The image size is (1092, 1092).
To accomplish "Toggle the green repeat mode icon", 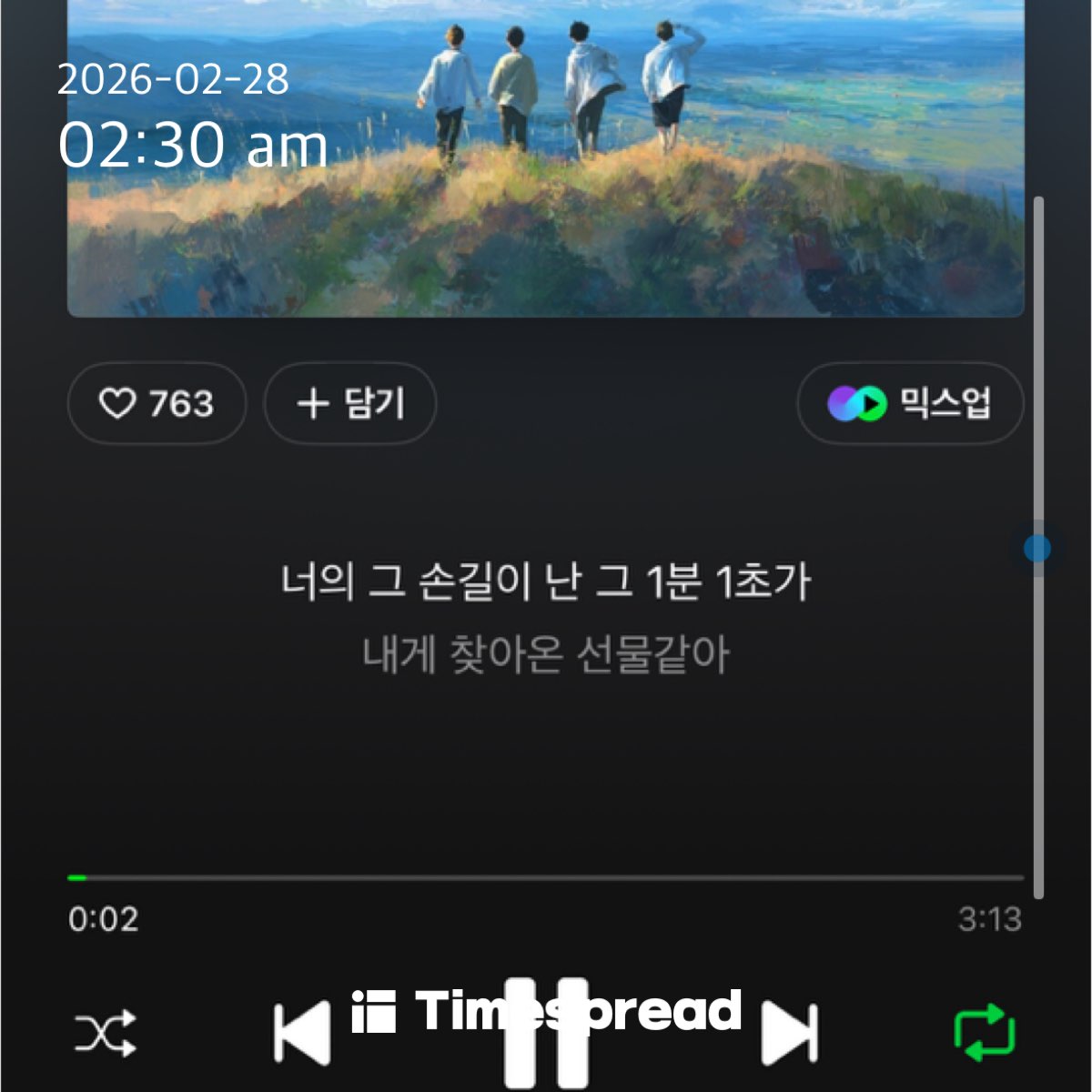I will [985, 1033].
